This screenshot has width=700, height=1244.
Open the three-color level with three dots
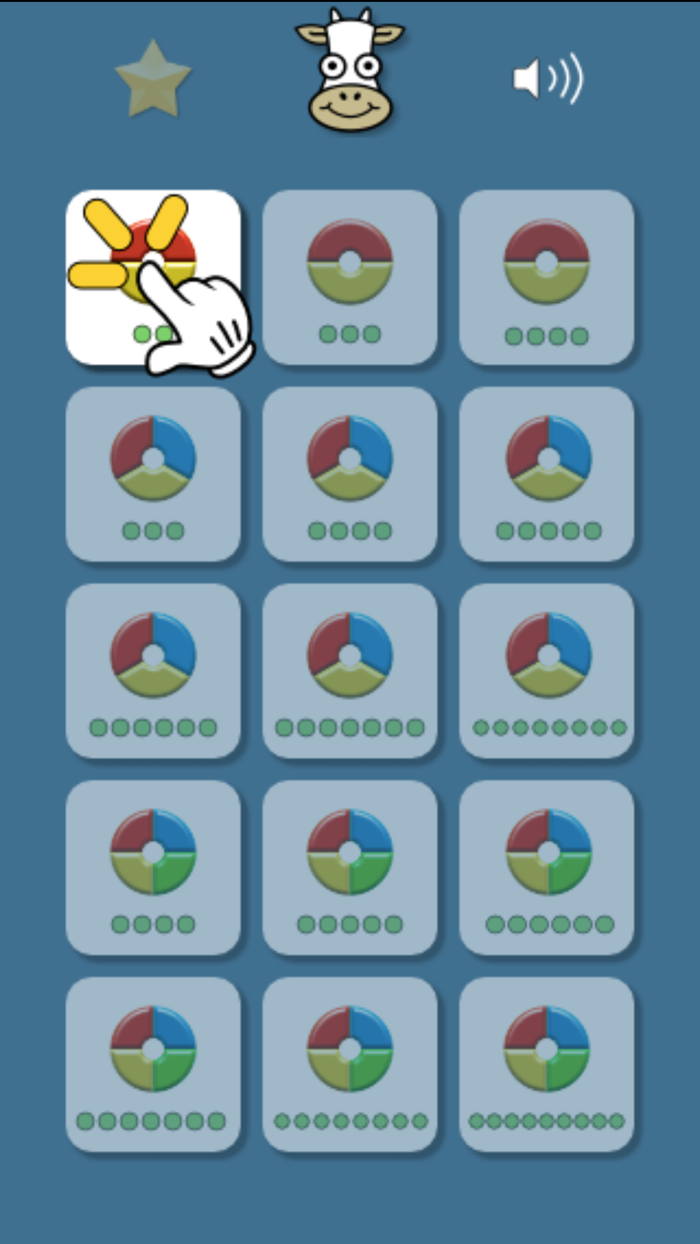[153, 474]
